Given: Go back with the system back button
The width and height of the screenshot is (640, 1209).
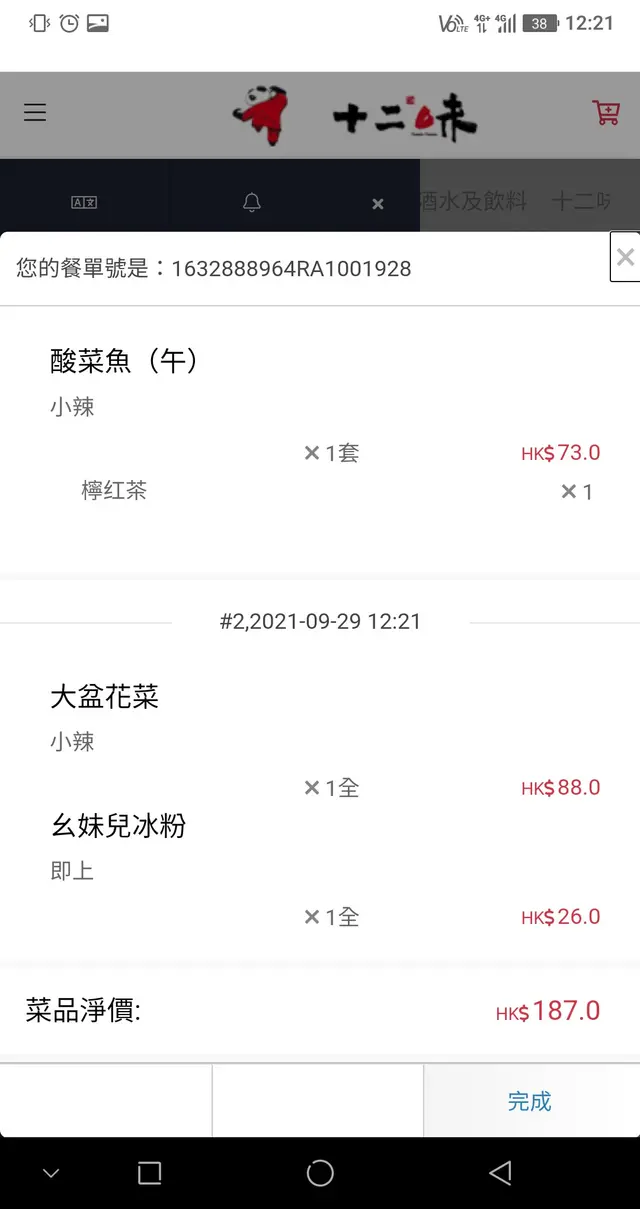Looking at the screenshot, I should click(500, 1173).
